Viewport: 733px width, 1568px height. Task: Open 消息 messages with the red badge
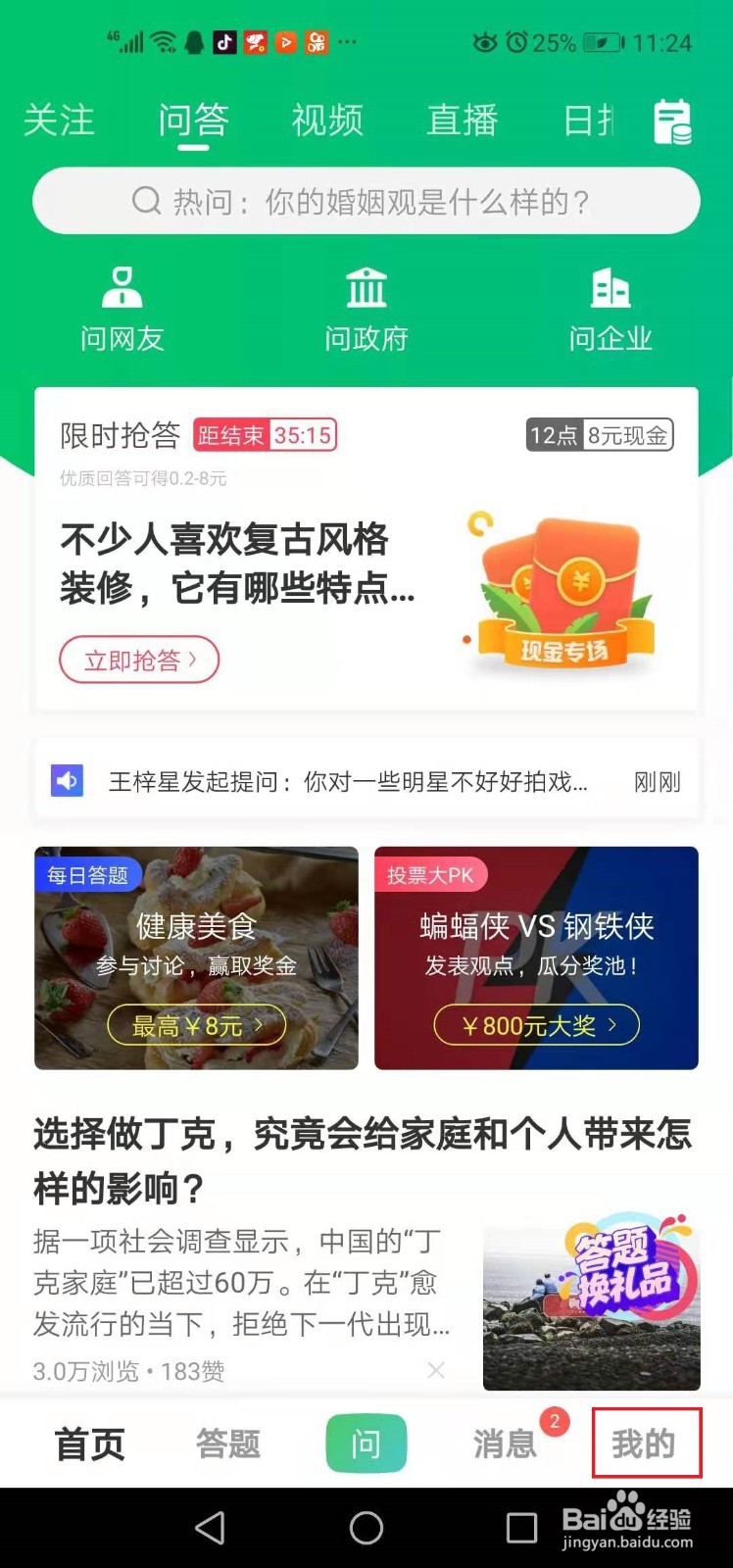505,1443
